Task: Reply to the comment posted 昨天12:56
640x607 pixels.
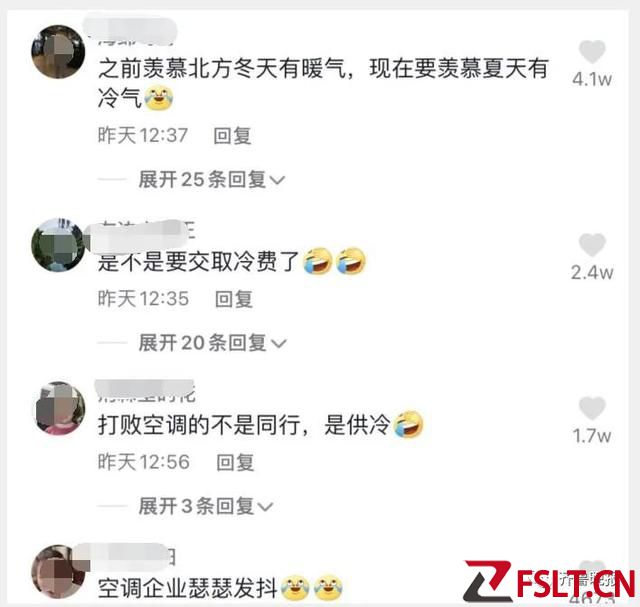Action: click(236, 462)
